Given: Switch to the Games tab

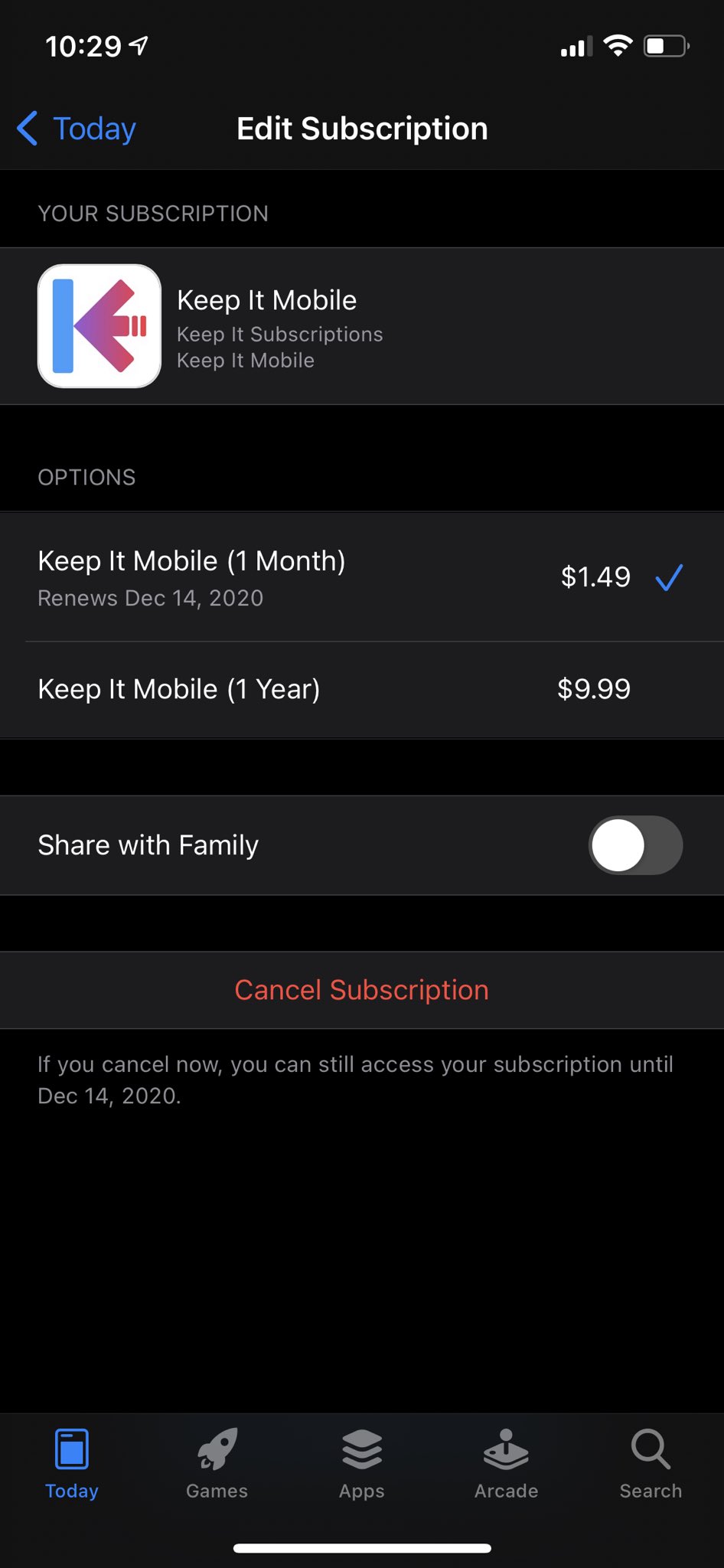Looking at the screenshot, I should [x=217, y=1464].
